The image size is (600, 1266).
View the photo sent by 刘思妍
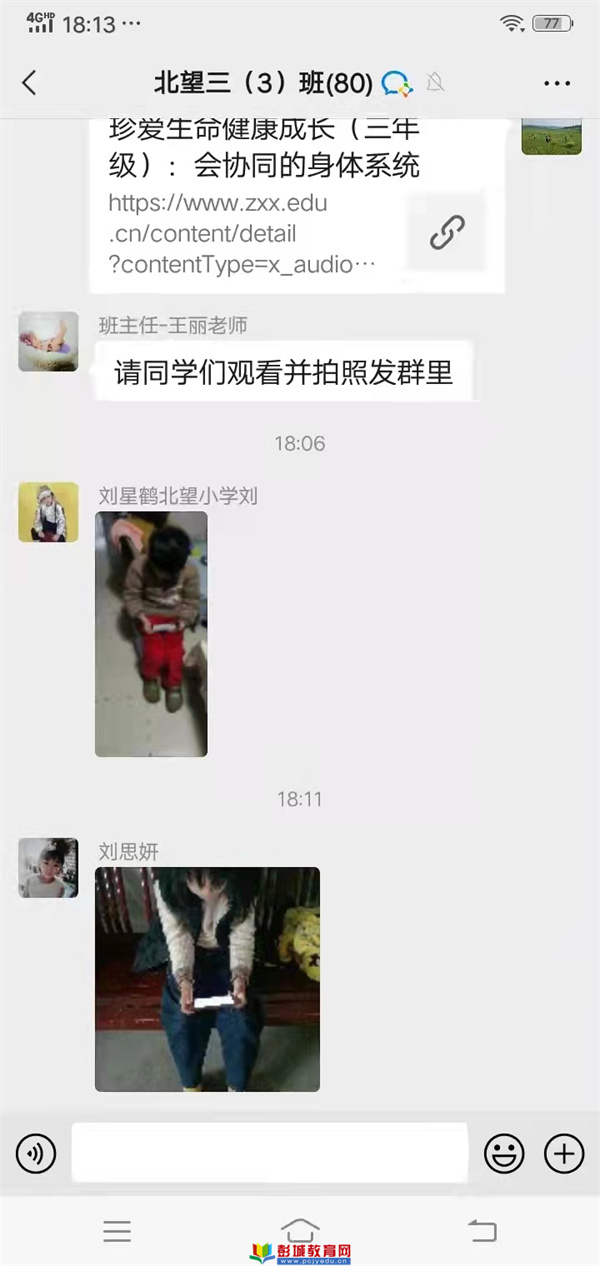point(207,979)
